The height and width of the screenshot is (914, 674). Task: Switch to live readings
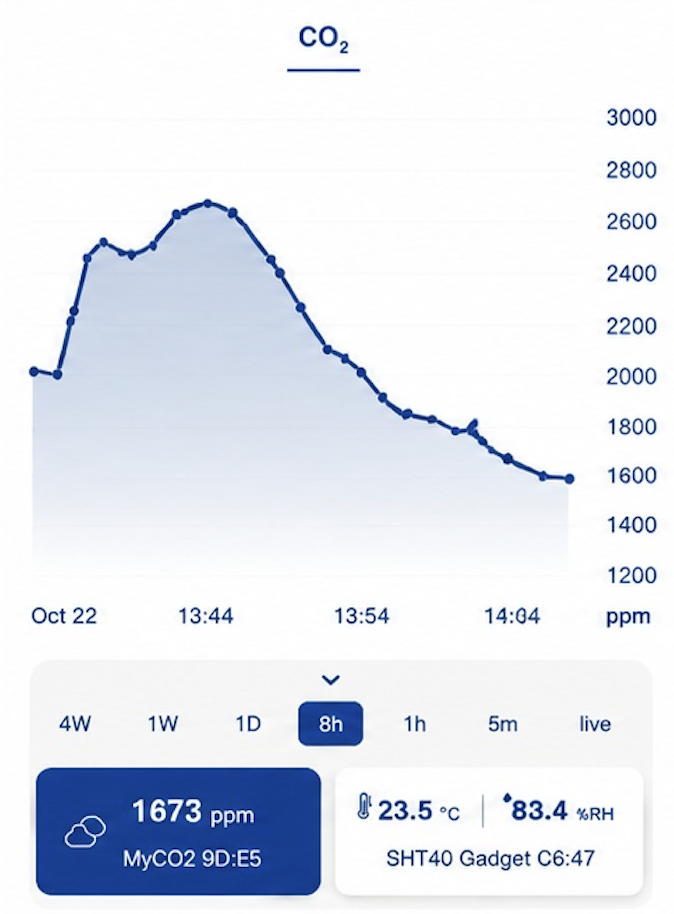(x=595, y=724)
